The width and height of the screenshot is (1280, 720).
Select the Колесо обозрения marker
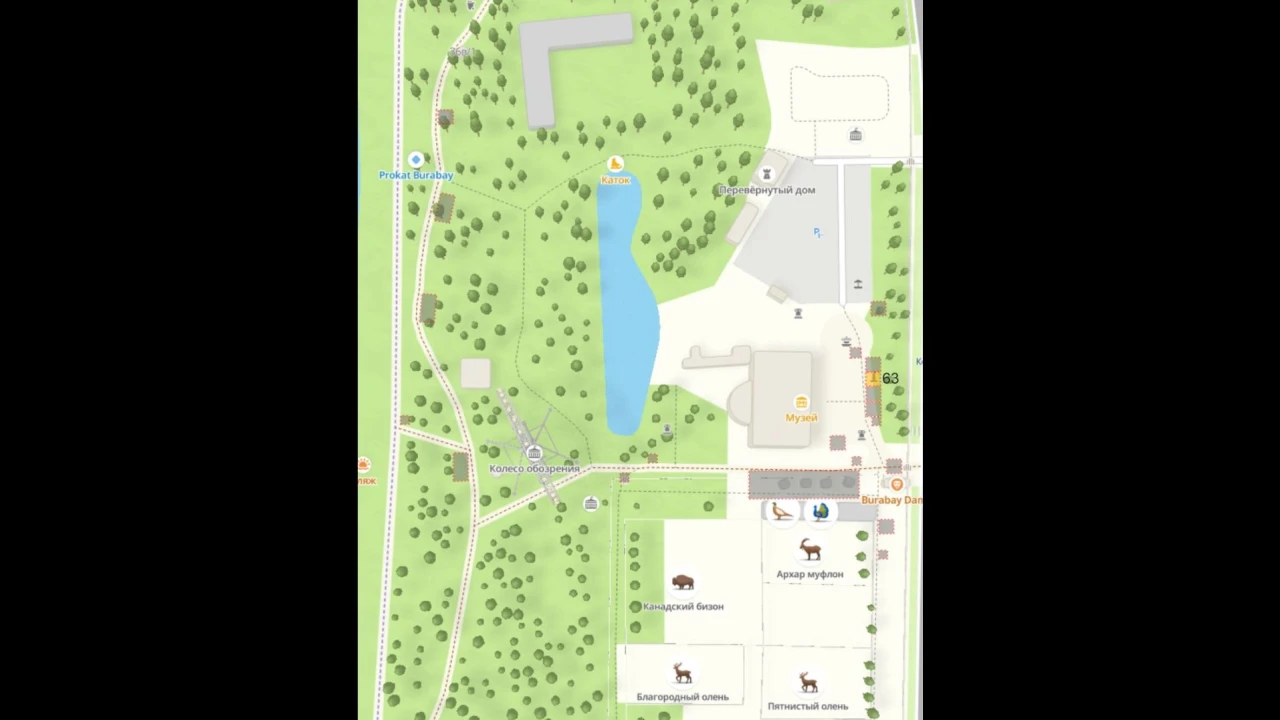pyautogui.click(x=534, y=454)
